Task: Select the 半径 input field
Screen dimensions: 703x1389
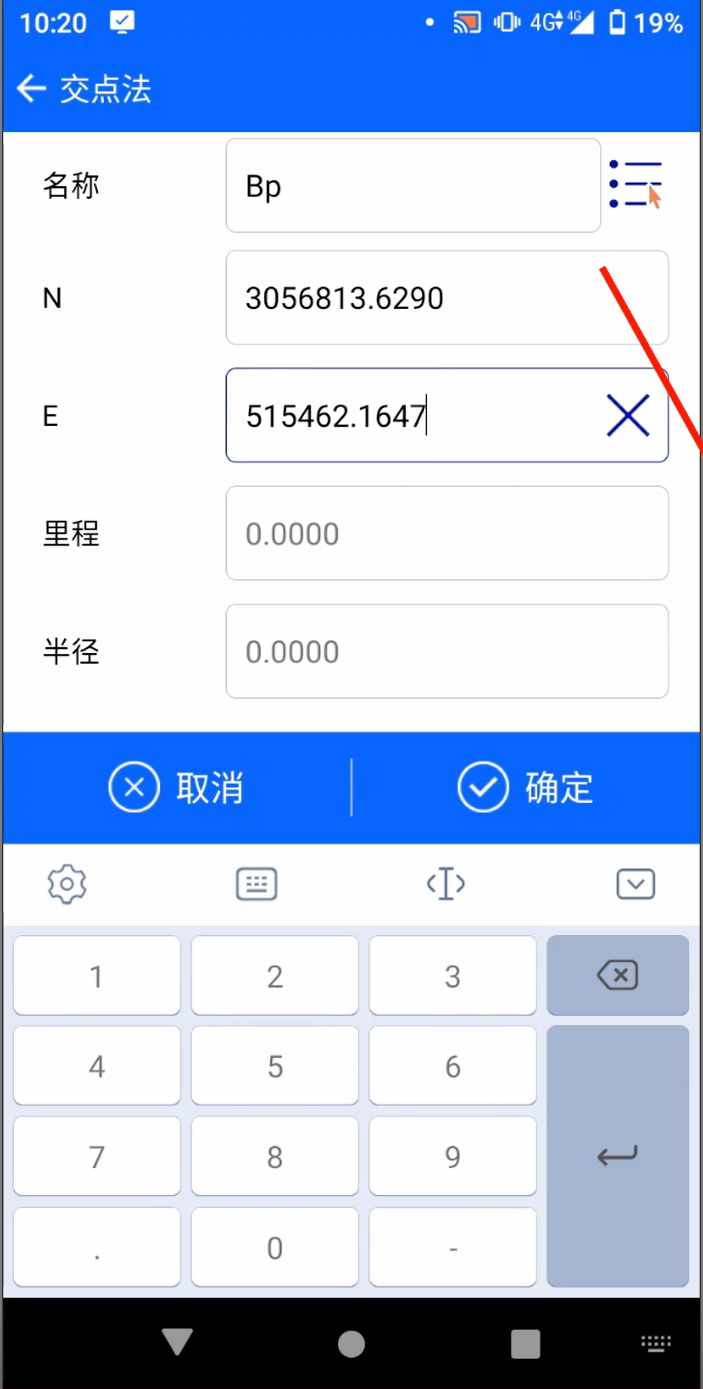Action: point(447,651)
